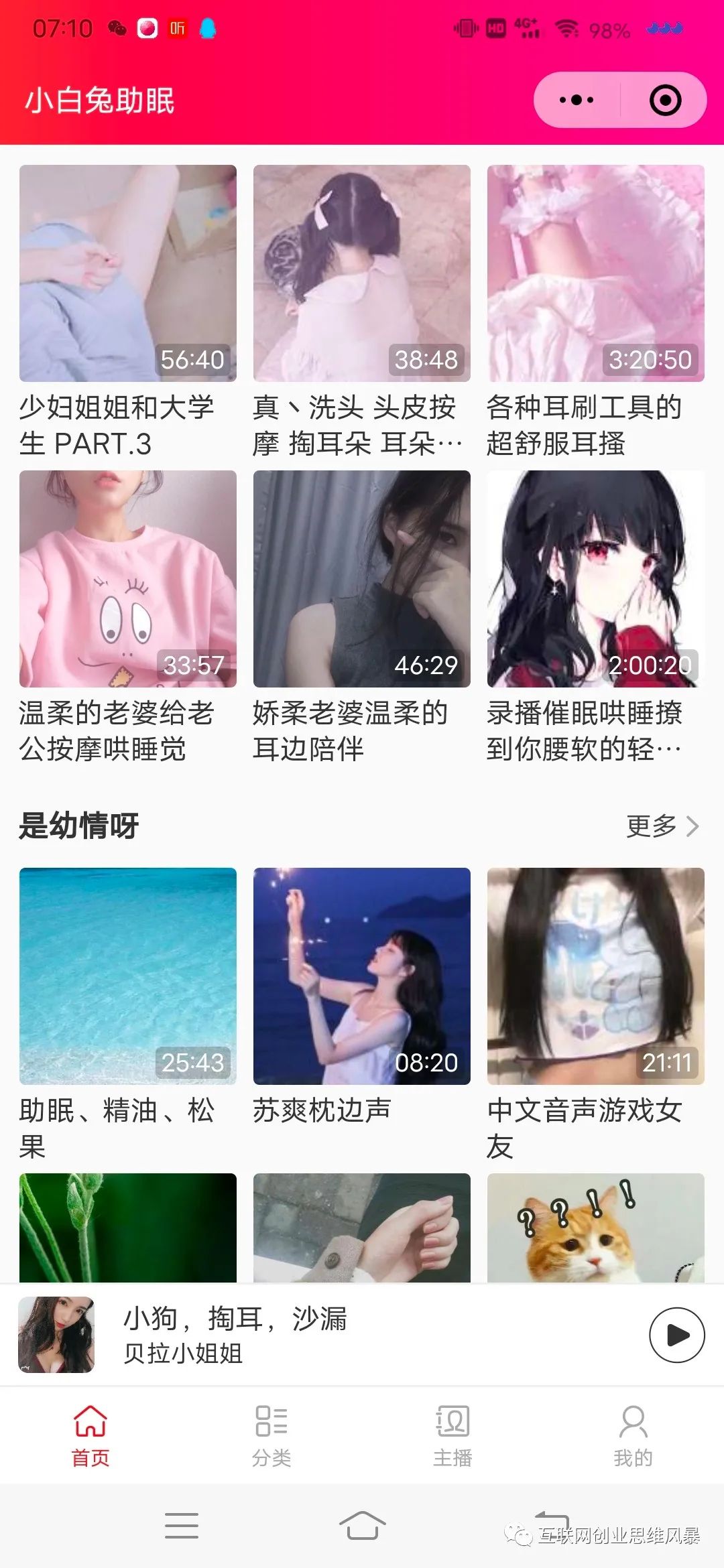Open the 各种耳刷工具的超舒服耳搔 audio
Image resolution: width=724 pixels, height=1568 pixels.
(595, 273)
